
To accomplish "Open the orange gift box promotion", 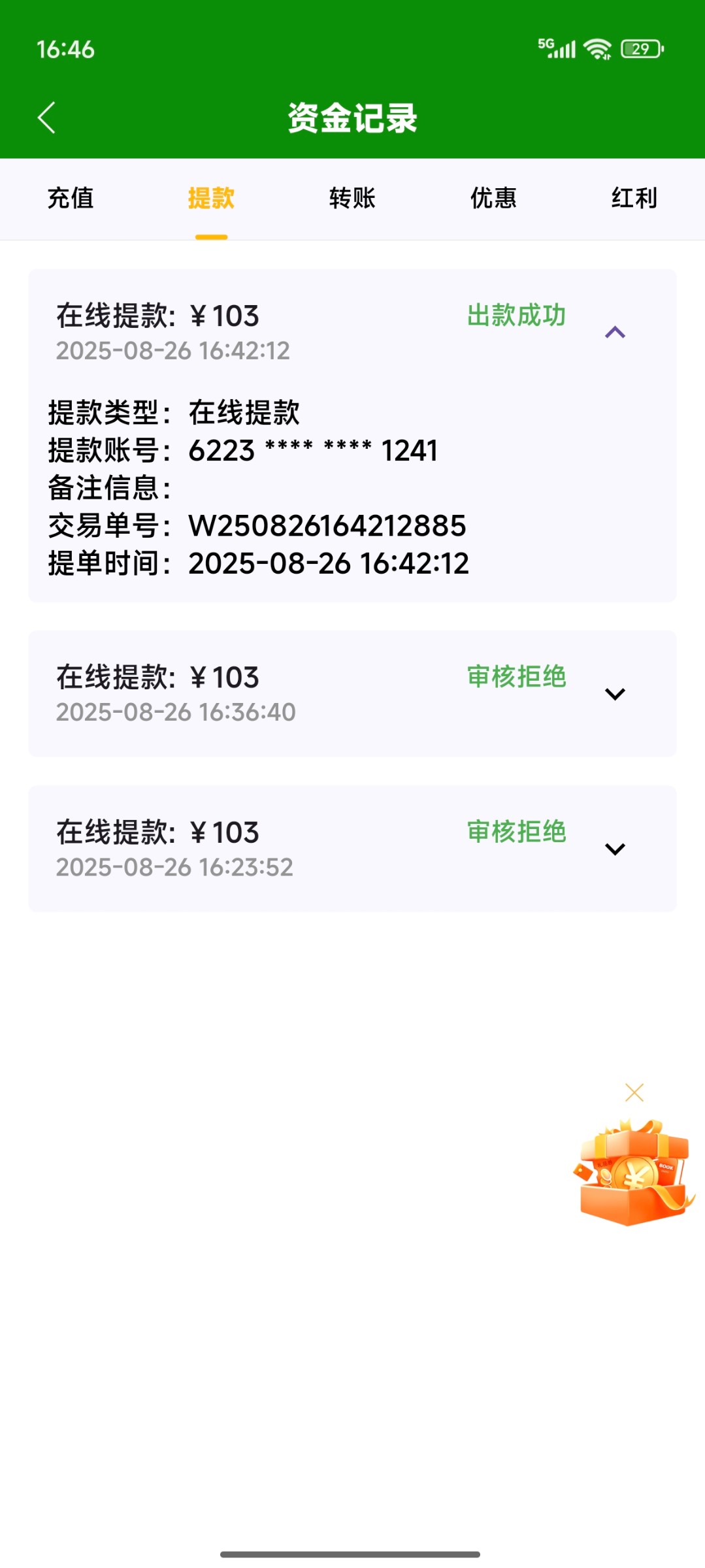I will pos(632,1173).
